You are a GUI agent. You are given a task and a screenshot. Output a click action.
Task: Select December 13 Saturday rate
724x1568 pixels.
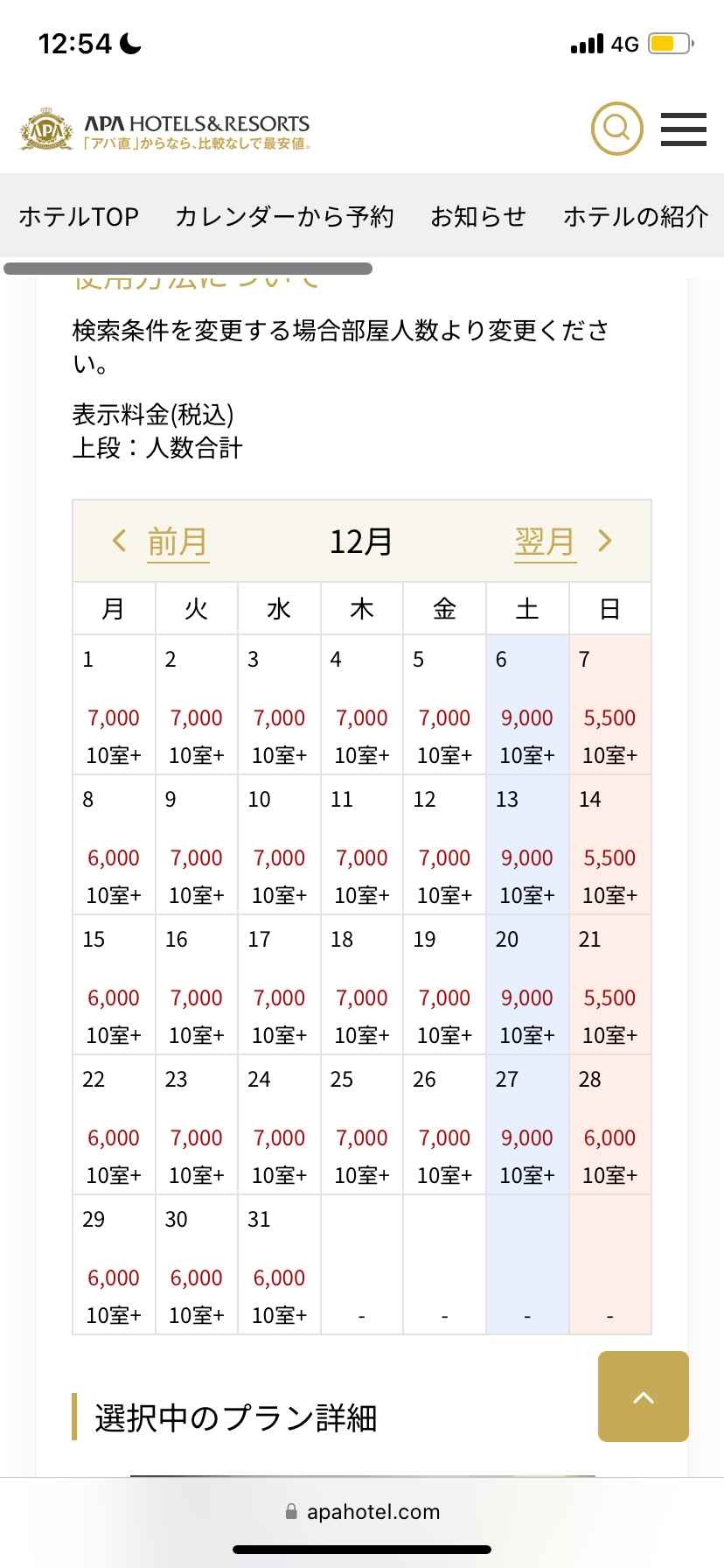click(x=526, y=857)
